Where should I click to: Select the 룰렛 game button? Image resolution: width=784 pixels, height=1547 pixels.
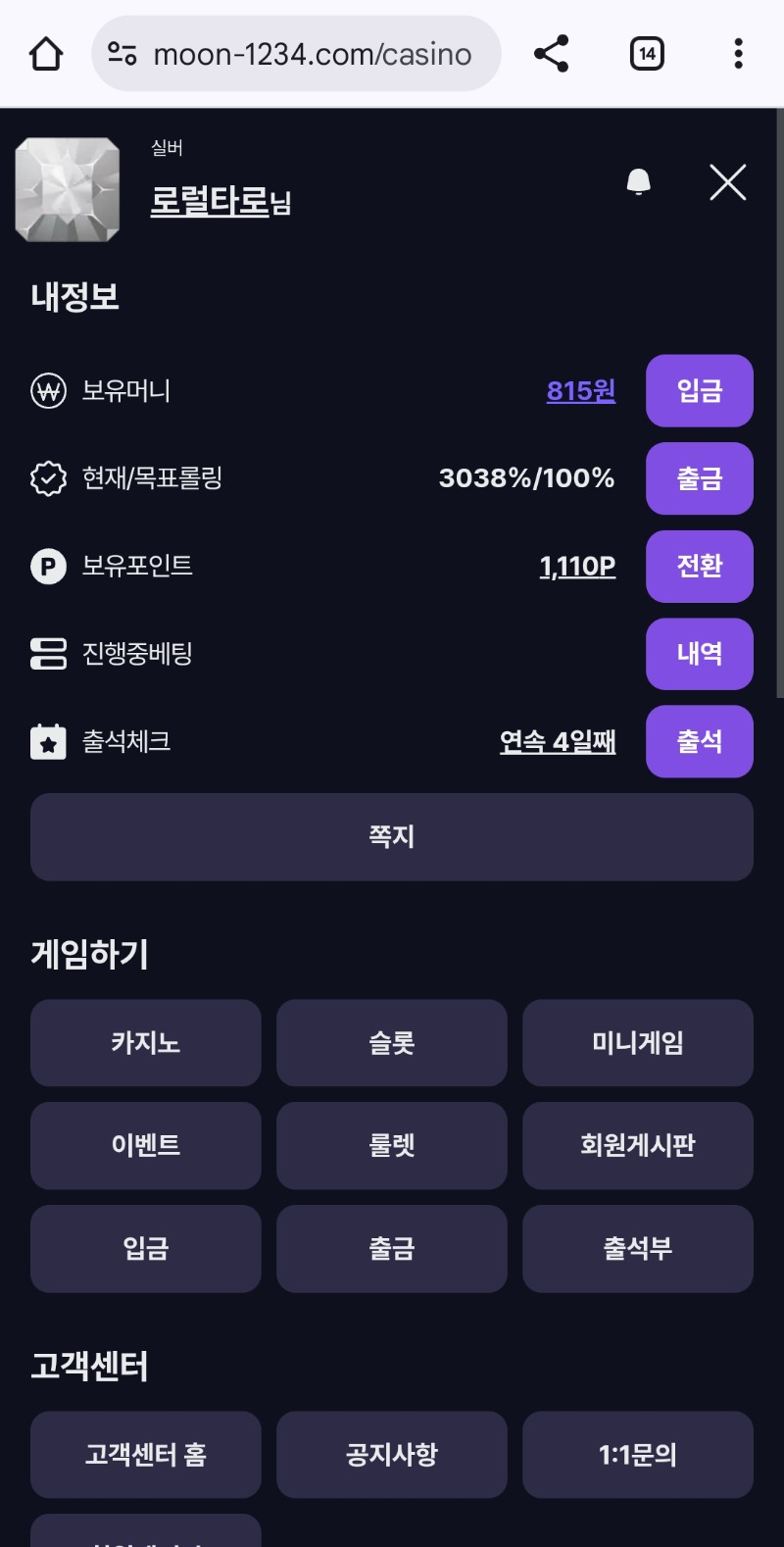392,1145
